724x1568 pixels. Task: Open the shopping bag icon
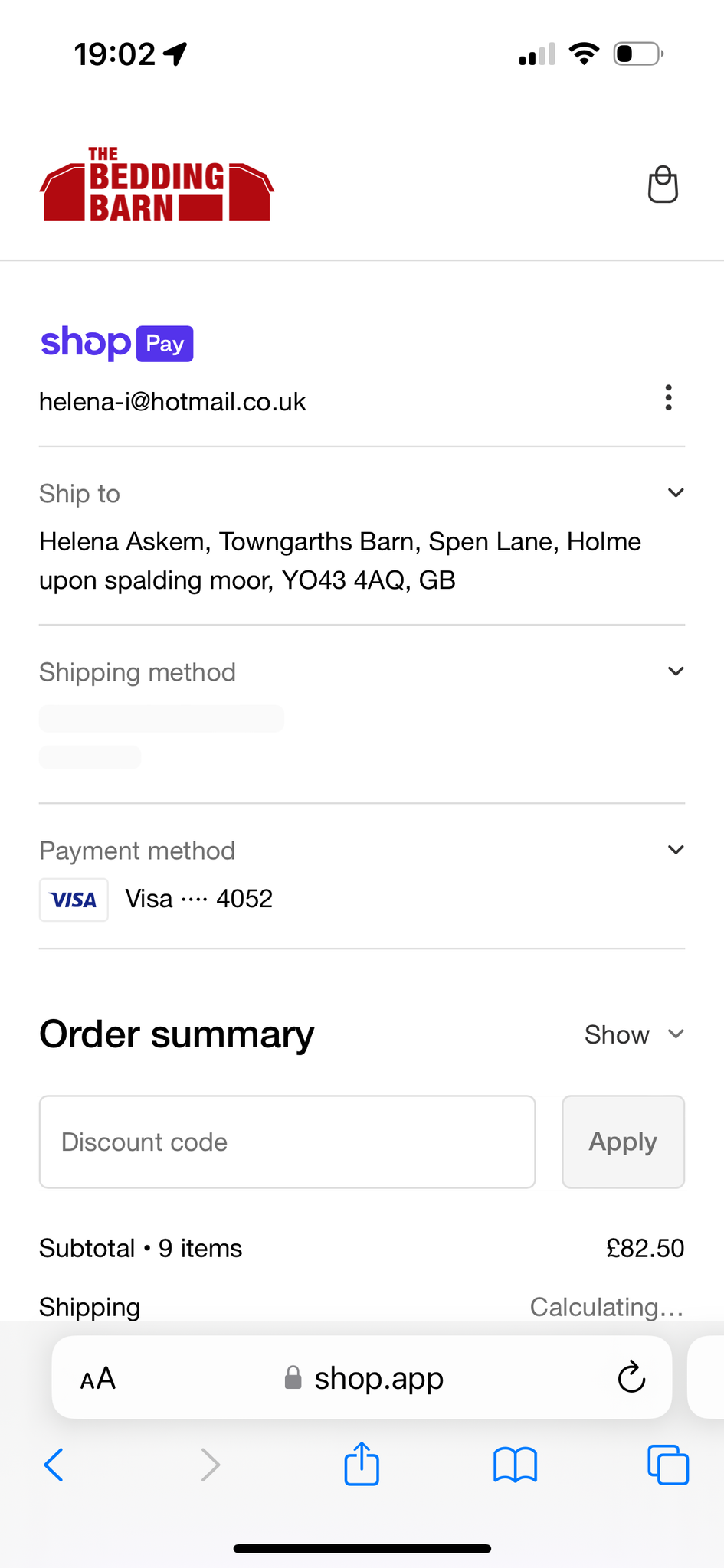(663, 185)
